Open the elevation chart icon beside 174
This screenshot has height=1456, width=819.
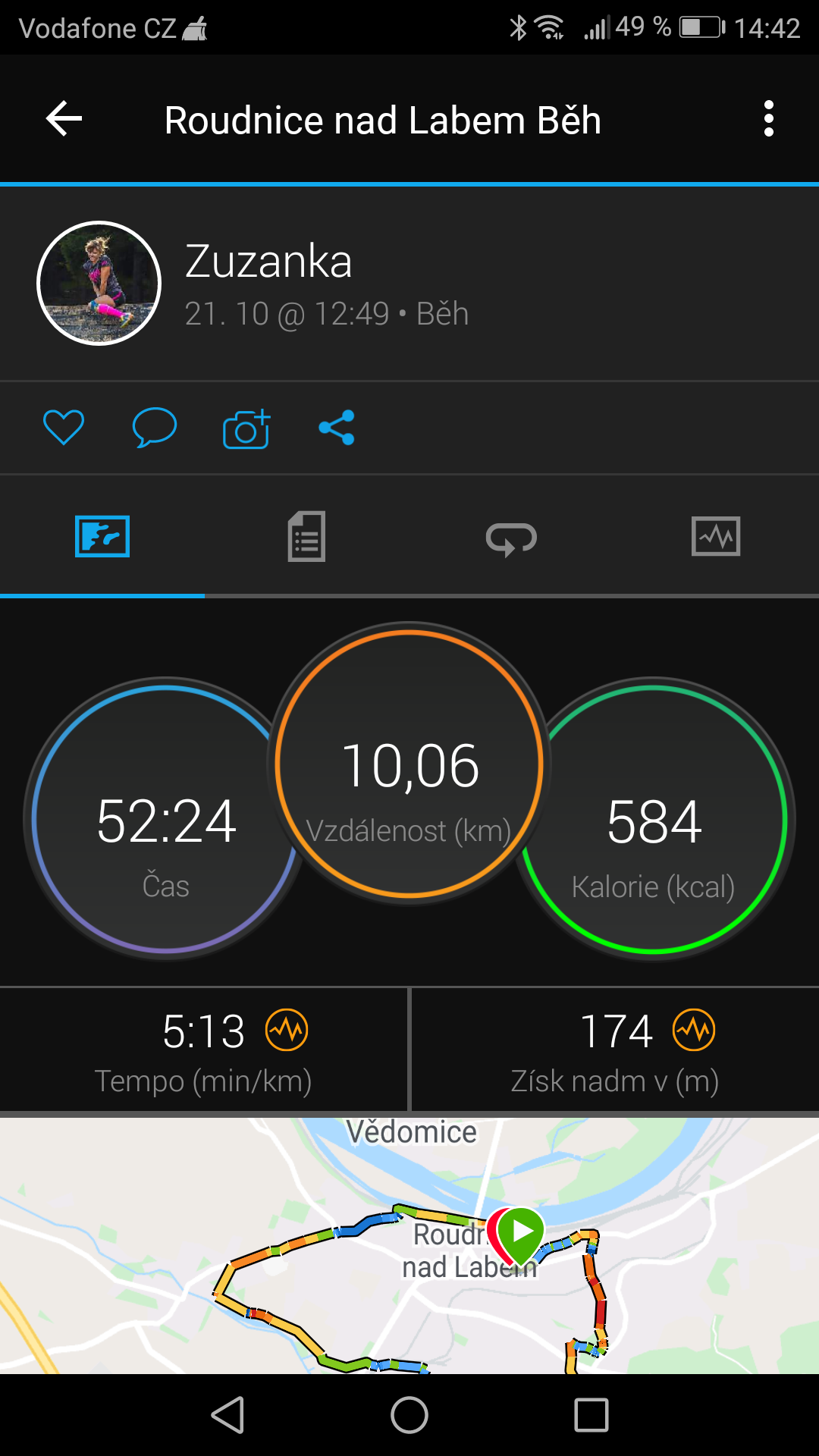694,1031
